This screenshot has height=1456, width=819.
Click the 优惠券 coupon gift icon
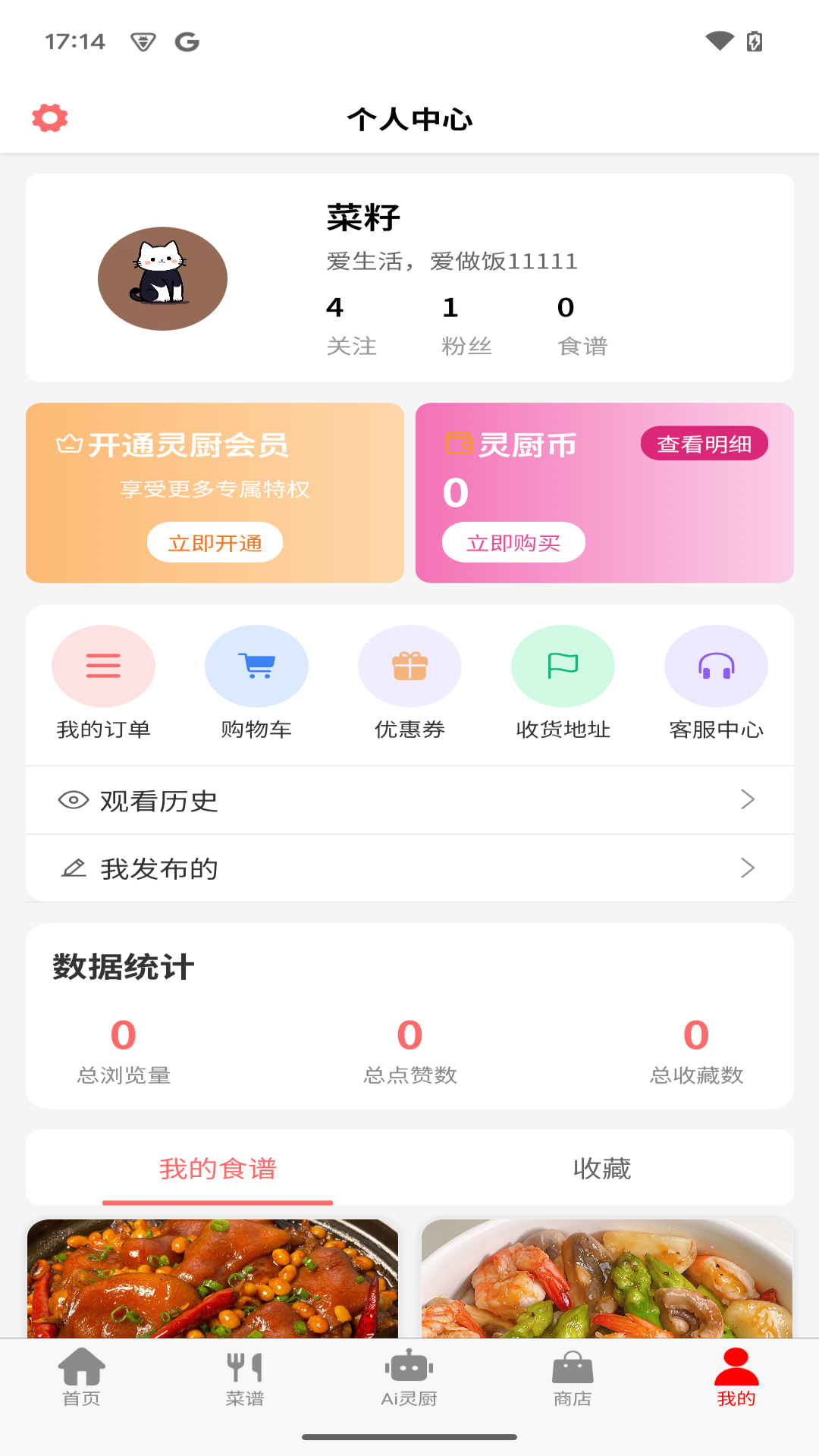tap(409, 665)
